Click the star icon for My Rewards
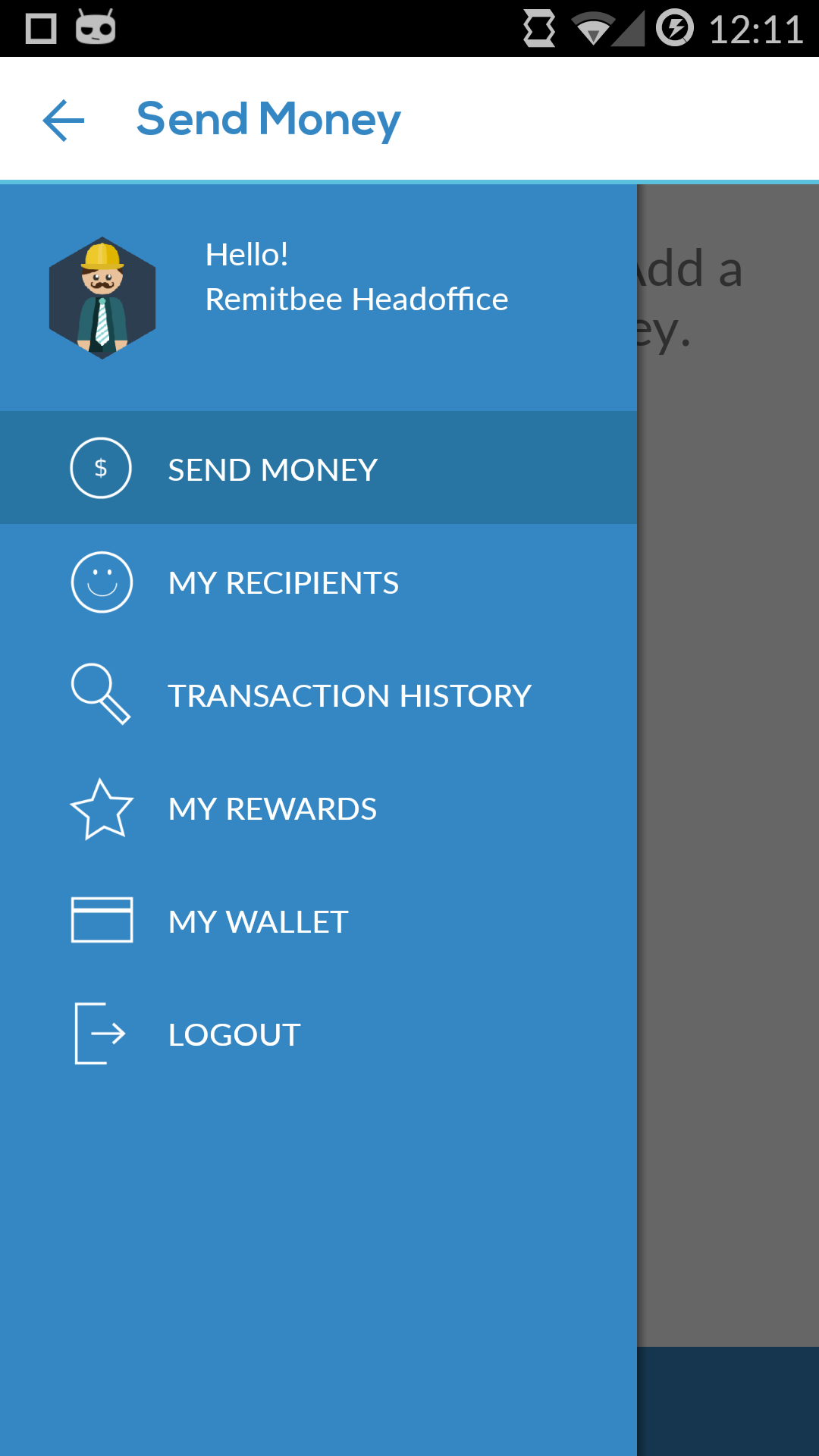Viewport: 819px width, 1456px height. tap(102, 808)
